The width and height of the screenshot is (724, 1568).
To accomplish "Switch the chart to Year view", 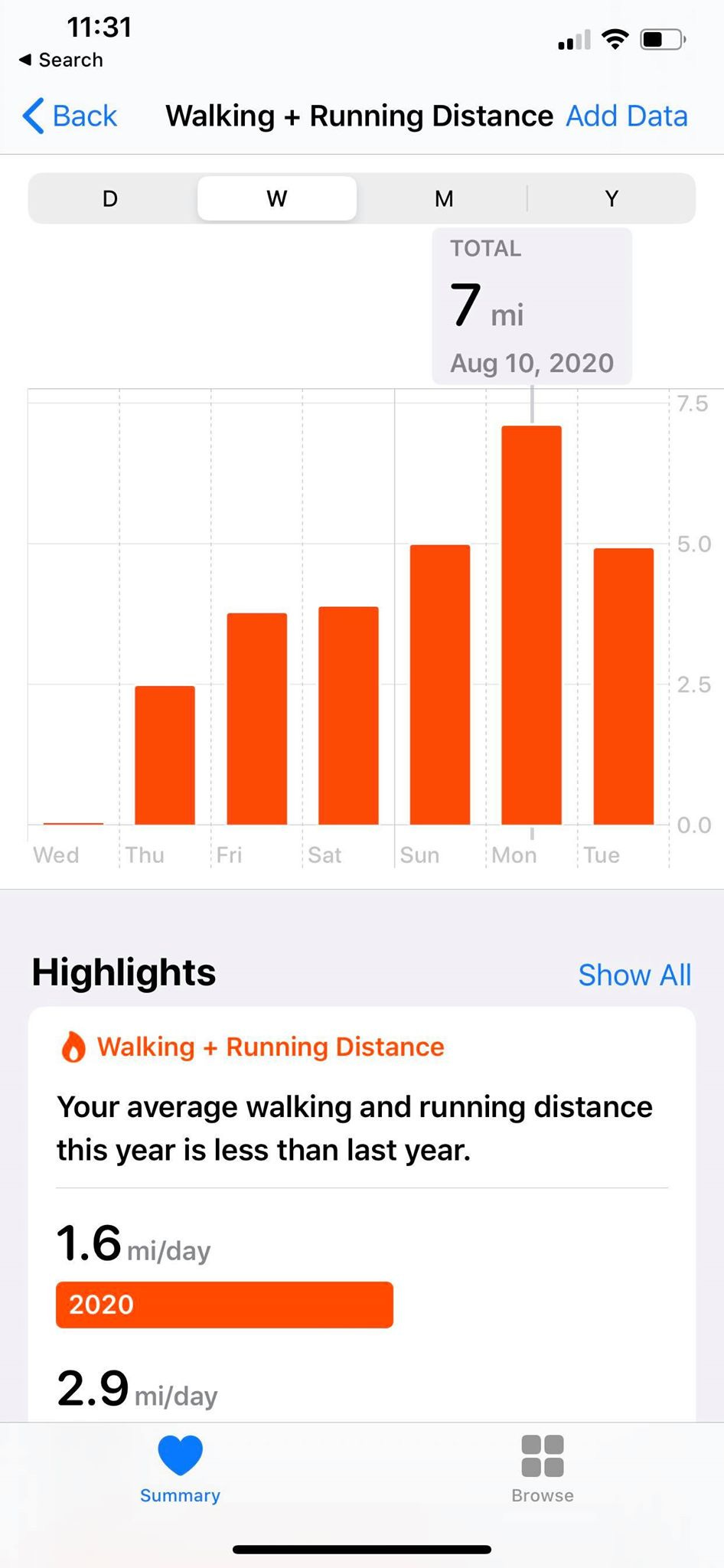I will point(611,199).
